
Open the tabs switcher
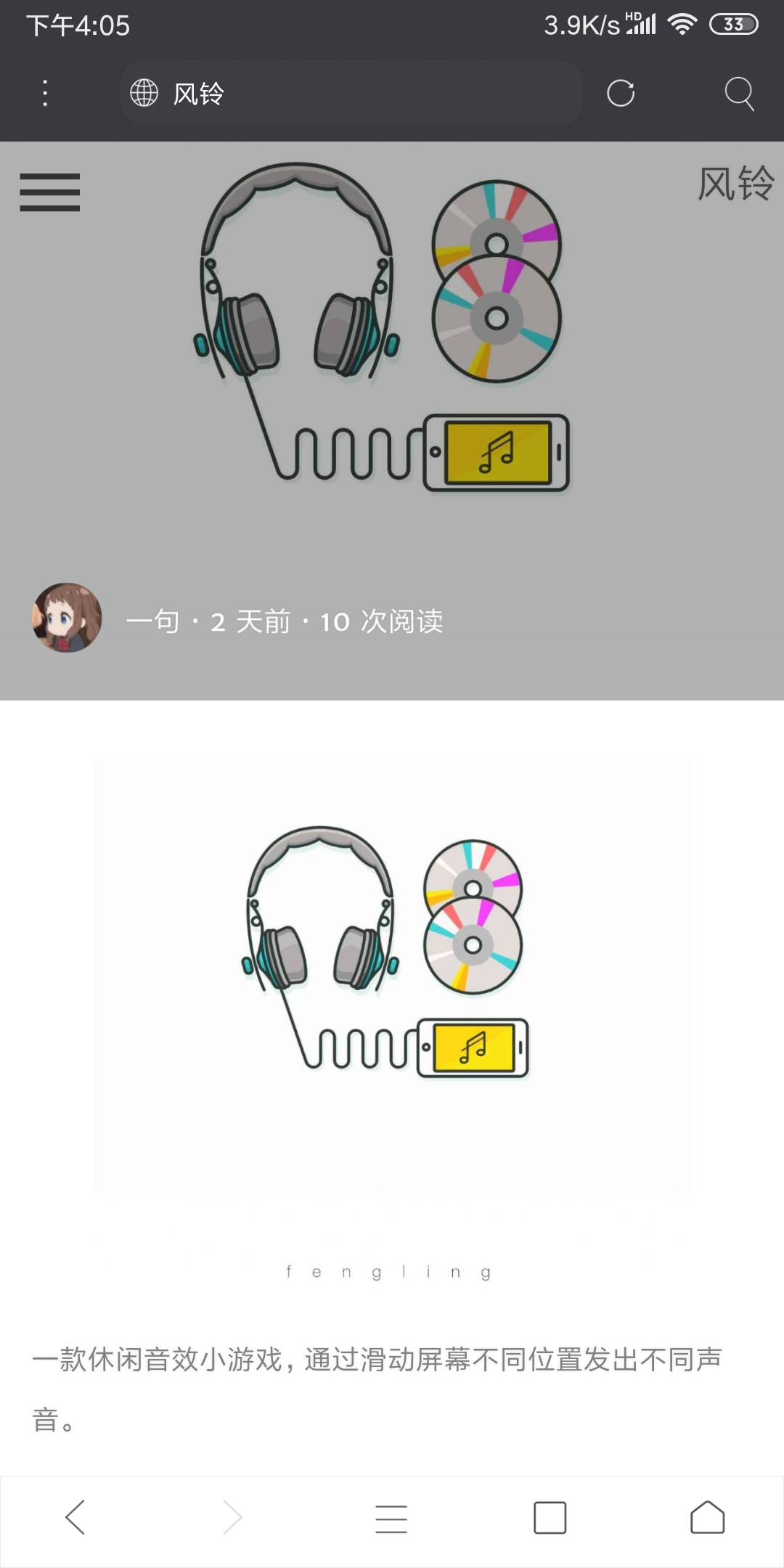pyautogui.click(x=550, y=1518)
